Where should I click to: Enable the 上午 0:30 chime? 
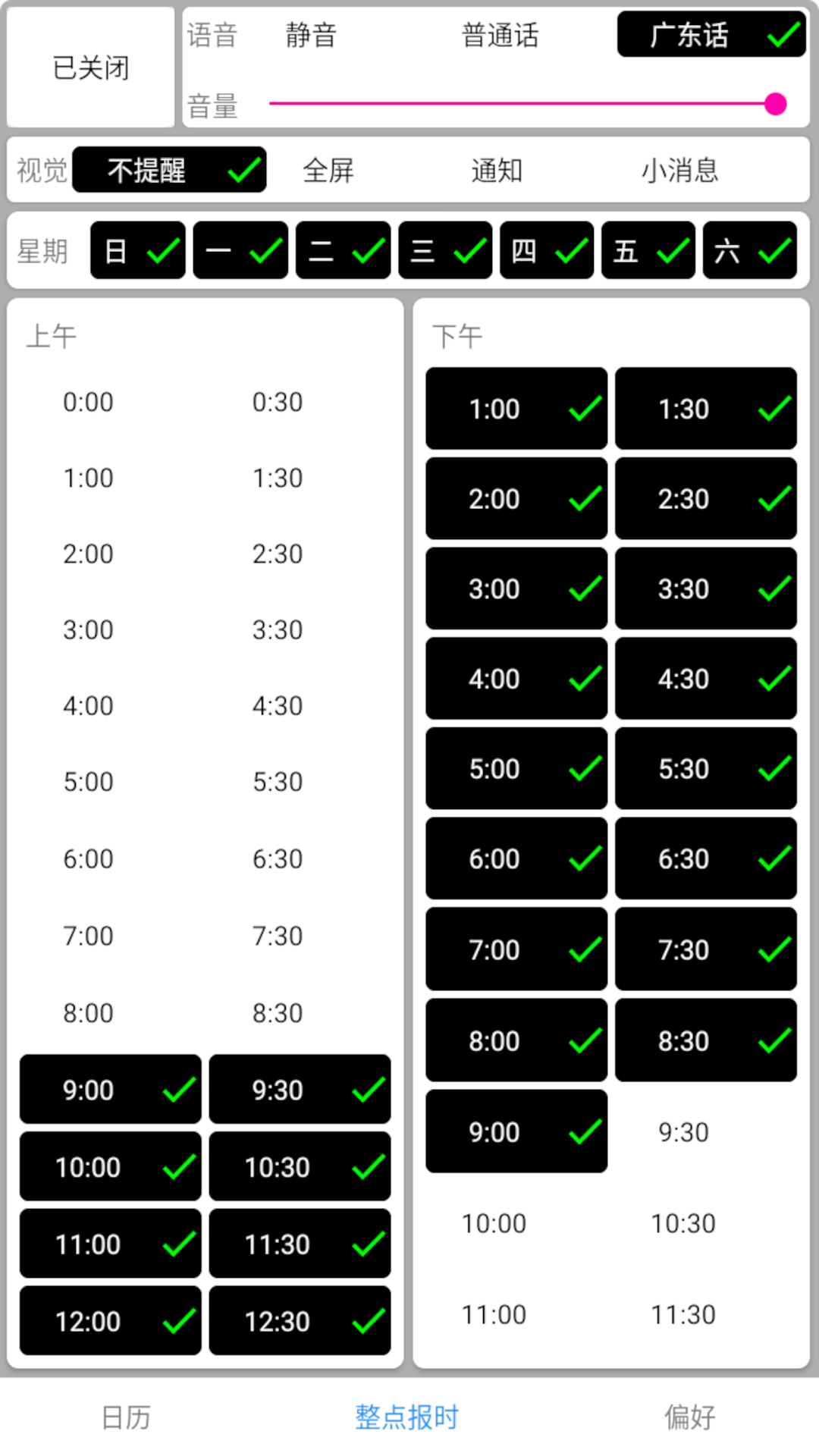(278, 402)
